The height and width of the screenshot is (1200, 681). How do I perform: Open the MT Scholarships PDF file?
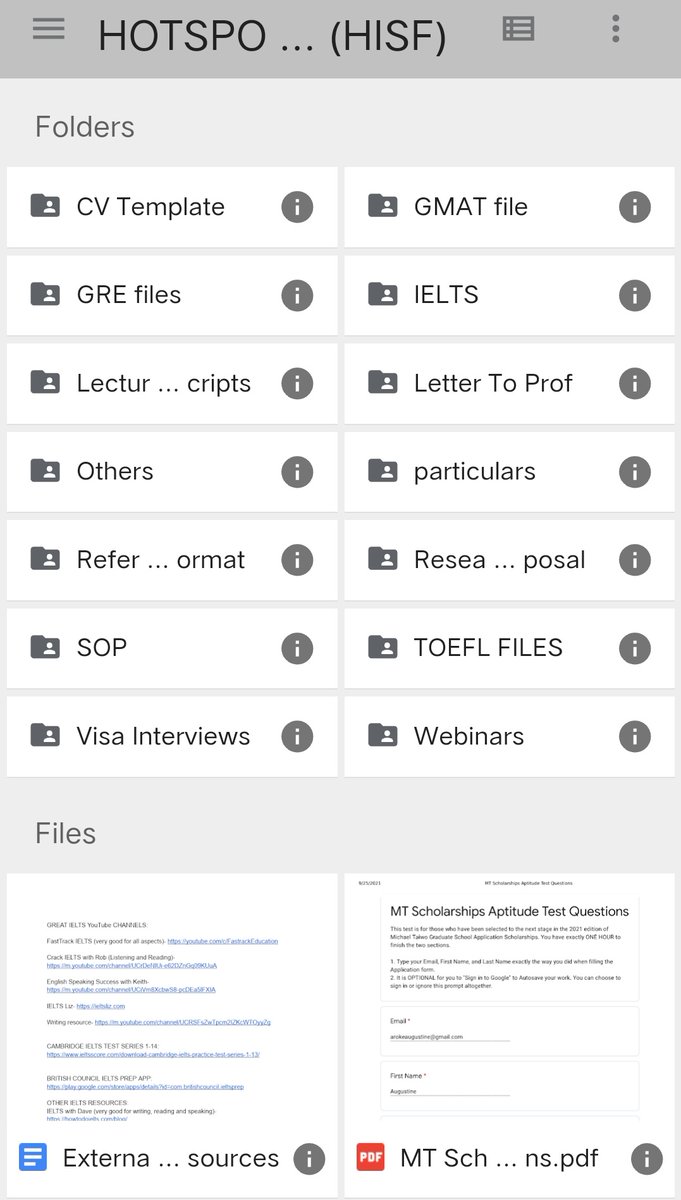[x=508, y=1010]
